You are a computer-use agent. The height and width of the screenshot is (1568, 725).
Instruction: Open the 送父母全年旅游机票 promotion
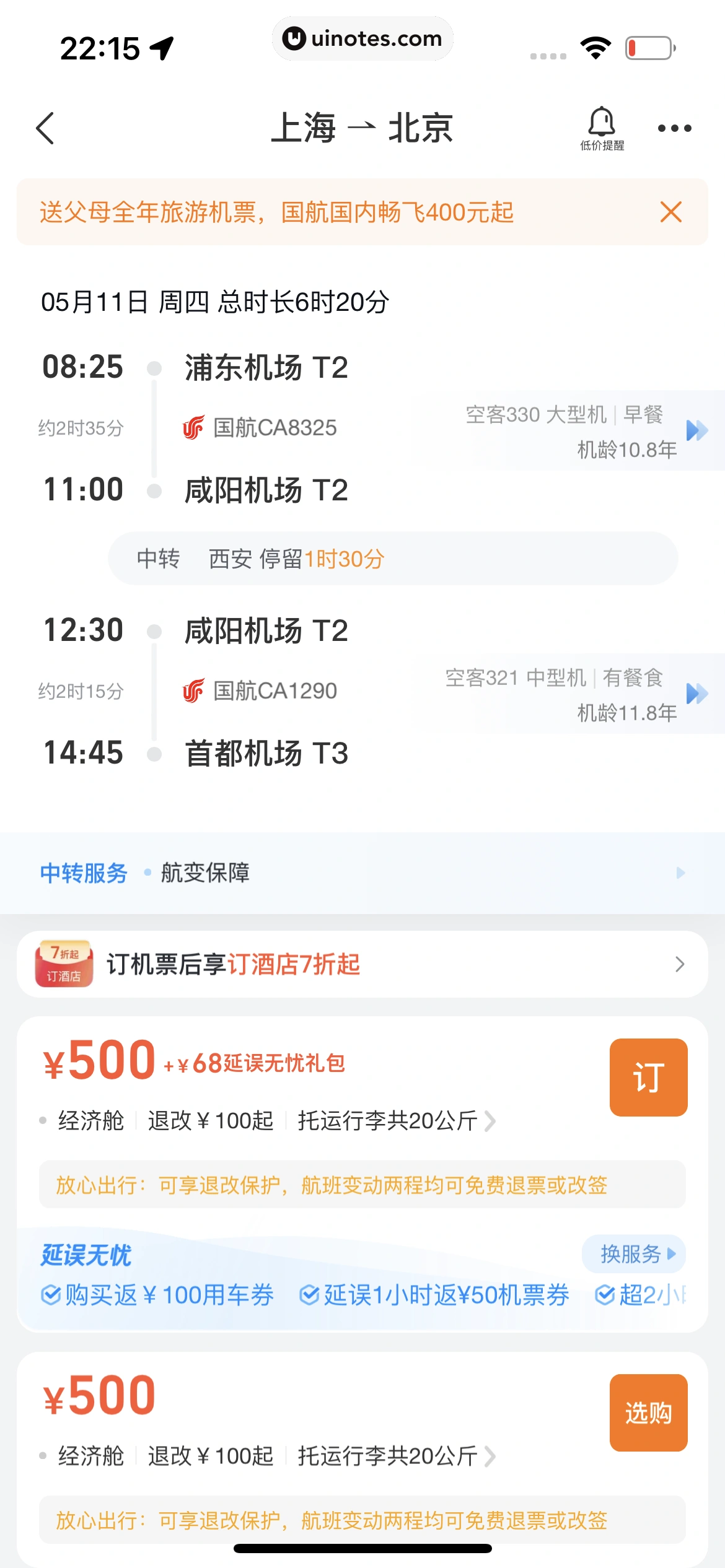click(x=276, y=212)
